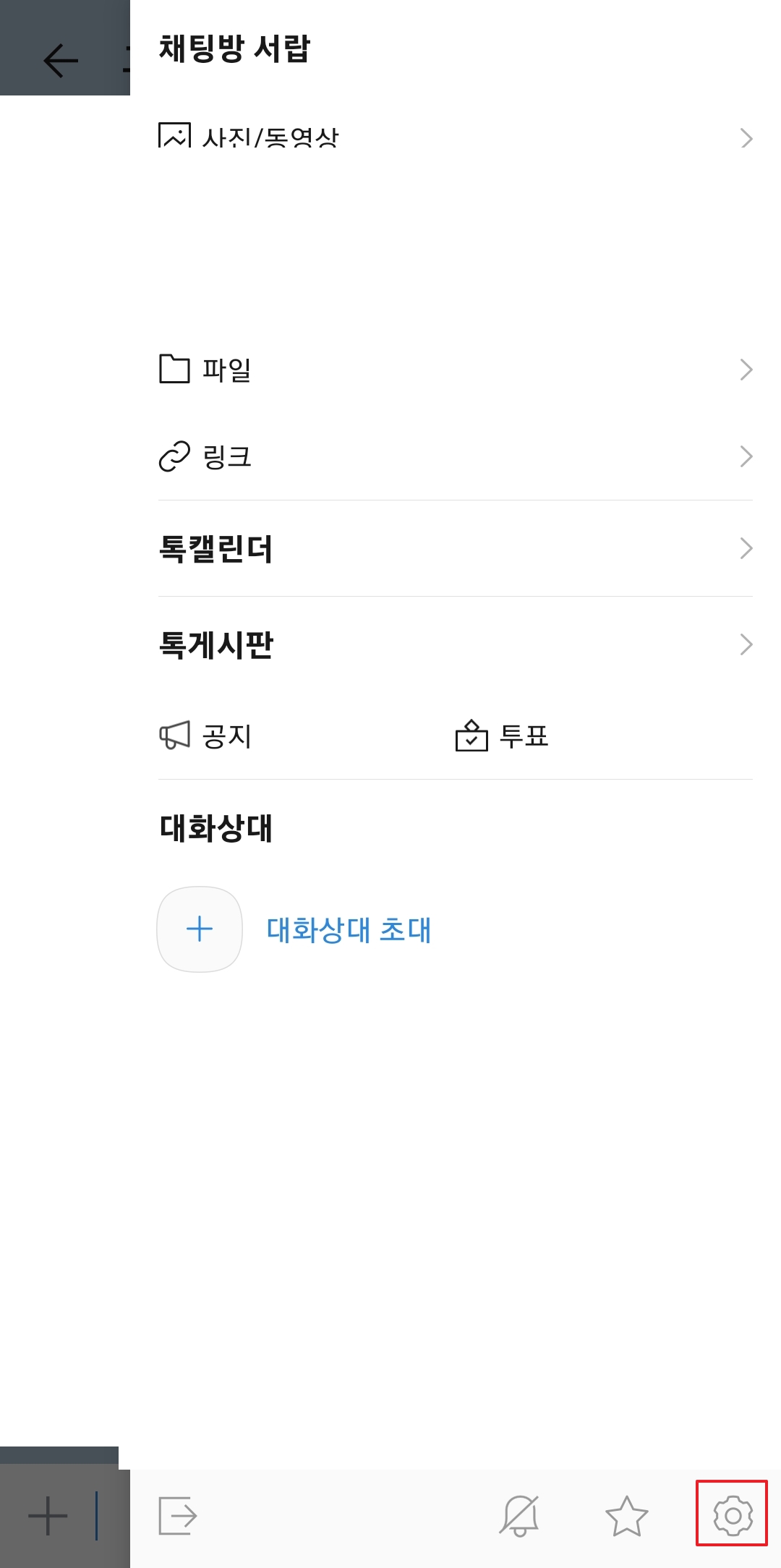The width and height of the screenshot is (781, 1568).
Task: Open chat room settings gear icon
Action: (733, 1516)
